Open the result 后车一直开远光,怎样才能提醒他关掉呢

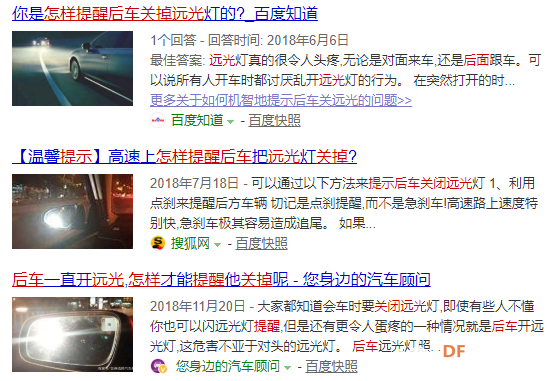(x=221, y=279)
